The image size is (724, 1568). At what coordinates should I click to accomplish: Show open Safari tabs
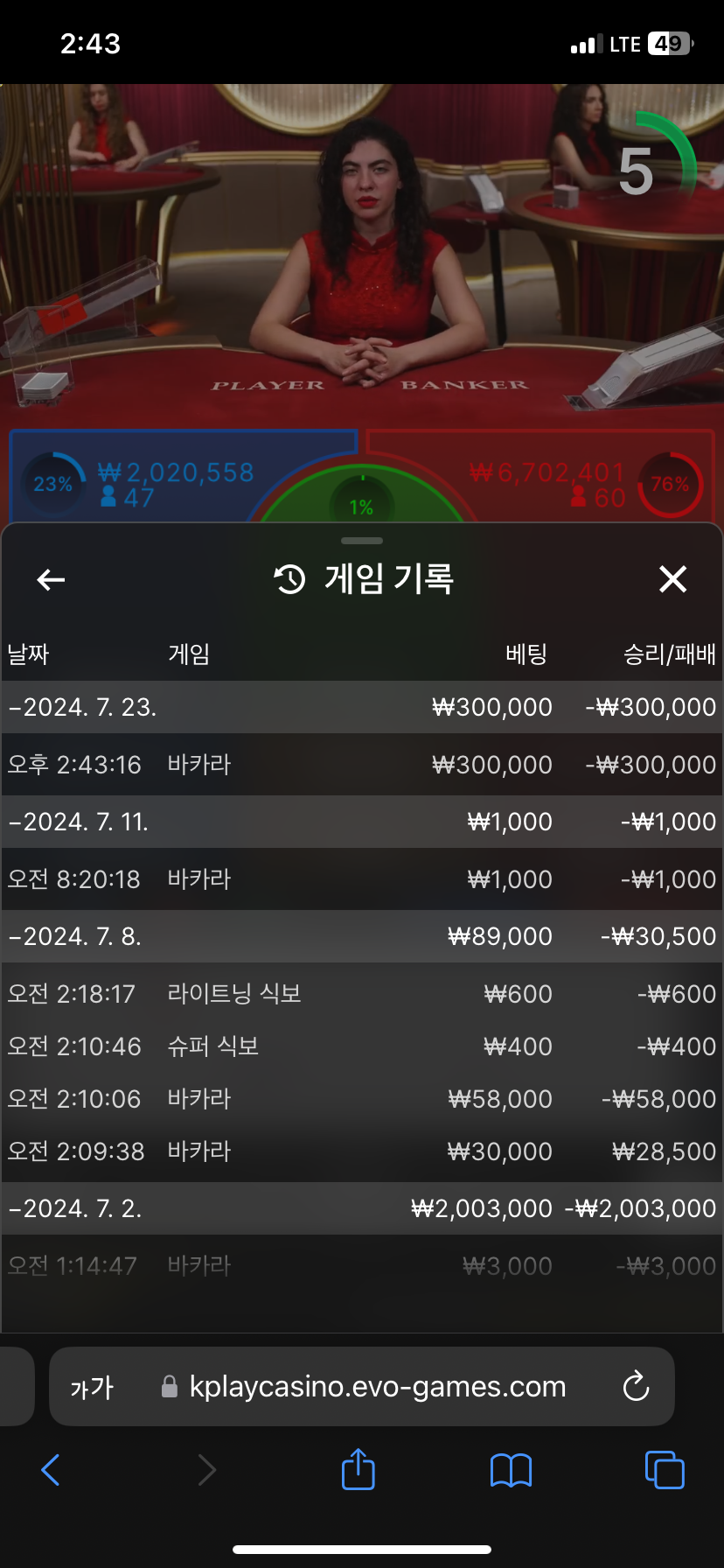pyautogui.click(x=665, y=1470)
